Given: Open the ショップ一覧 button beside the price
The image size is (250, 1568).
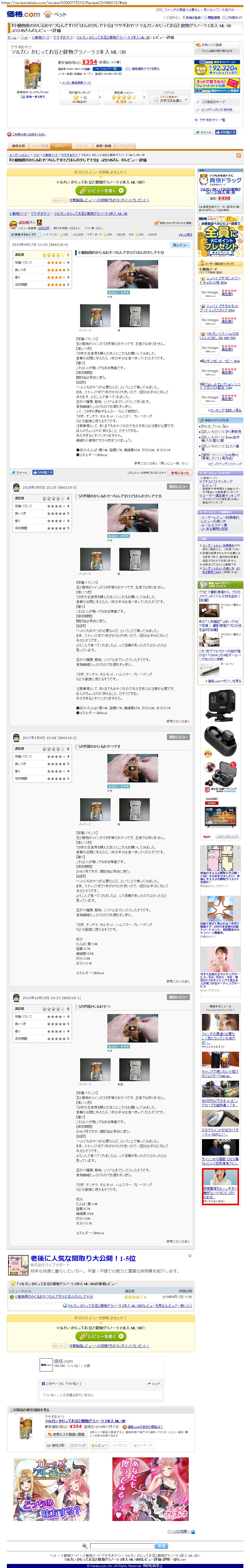Looking at the screenshot, I should 109,69.
